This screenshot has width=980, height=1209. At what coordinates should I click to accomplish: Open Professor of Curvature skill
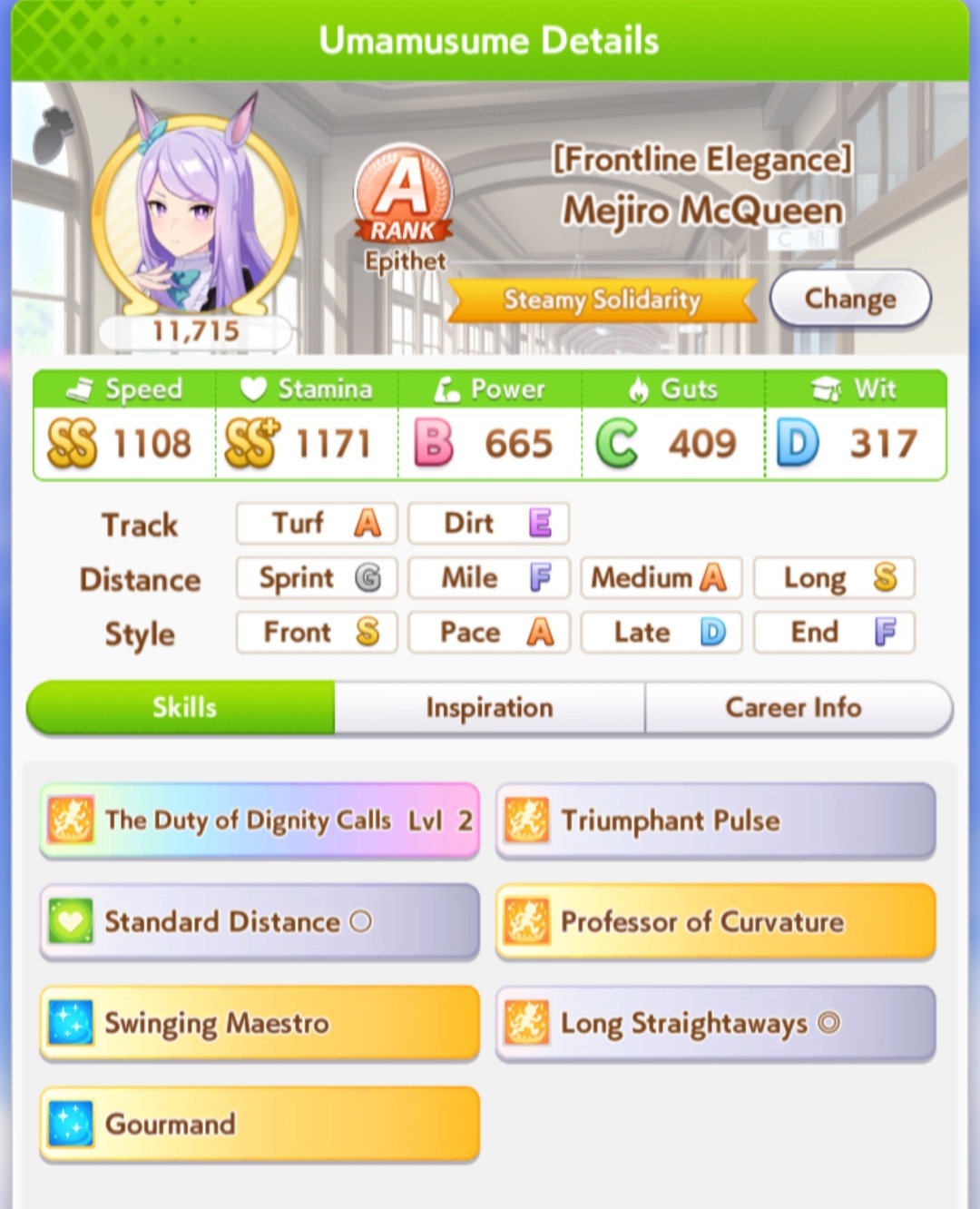click(715, 922)
